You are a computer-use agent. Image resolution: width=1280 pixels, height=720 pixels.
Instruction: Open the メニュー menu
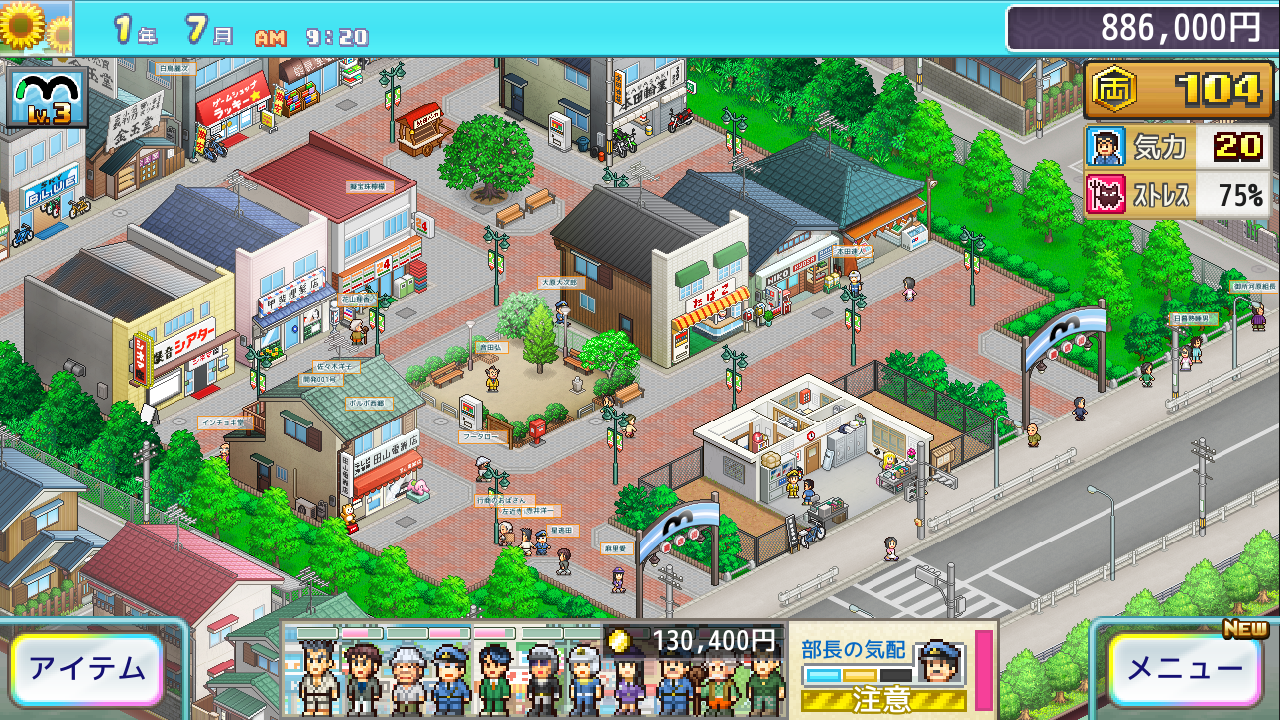(x=1185, y=668)
